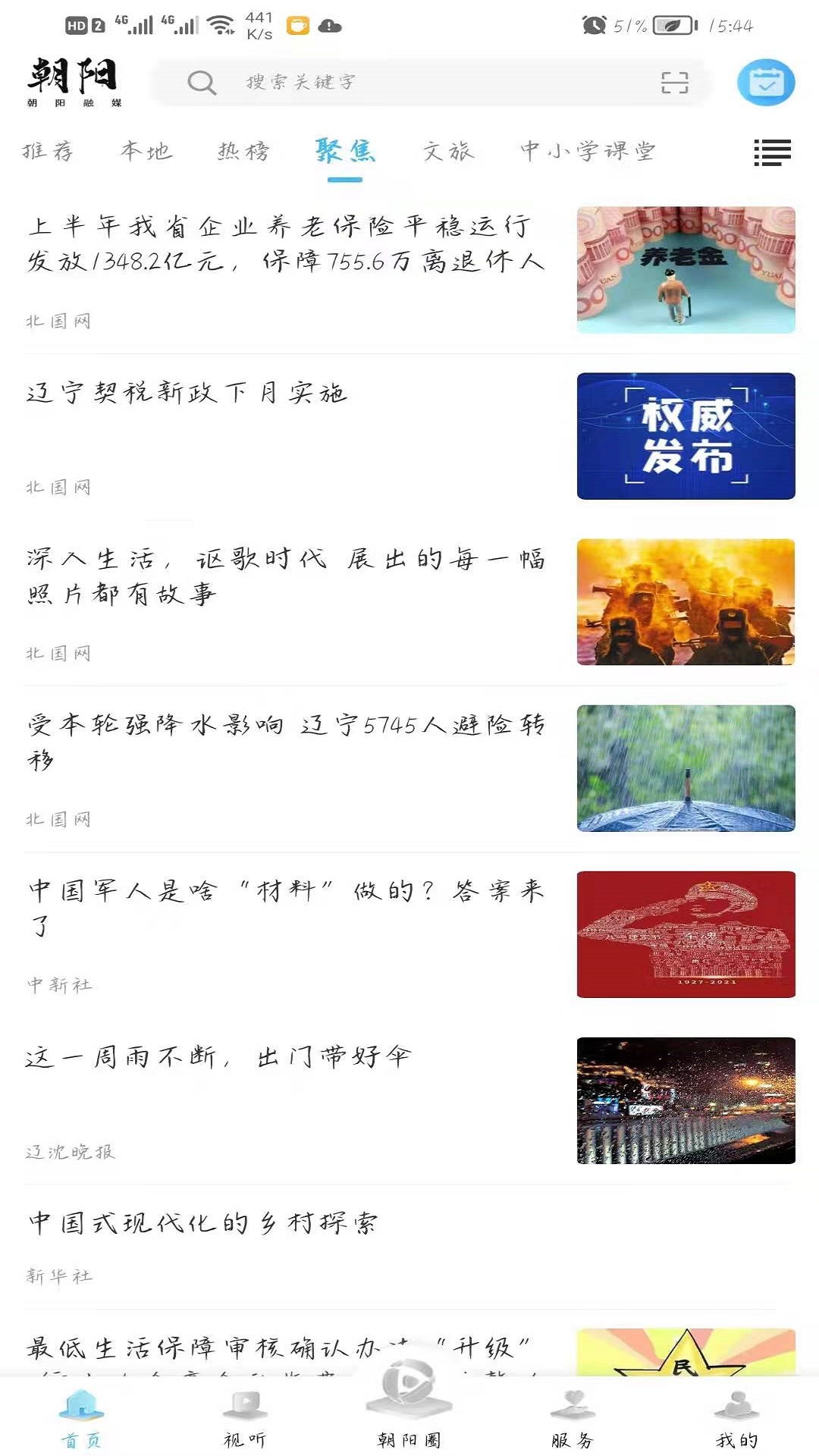Open the 我的 profile tab
Viewport: 819px width, 1456px height.
736,1418
